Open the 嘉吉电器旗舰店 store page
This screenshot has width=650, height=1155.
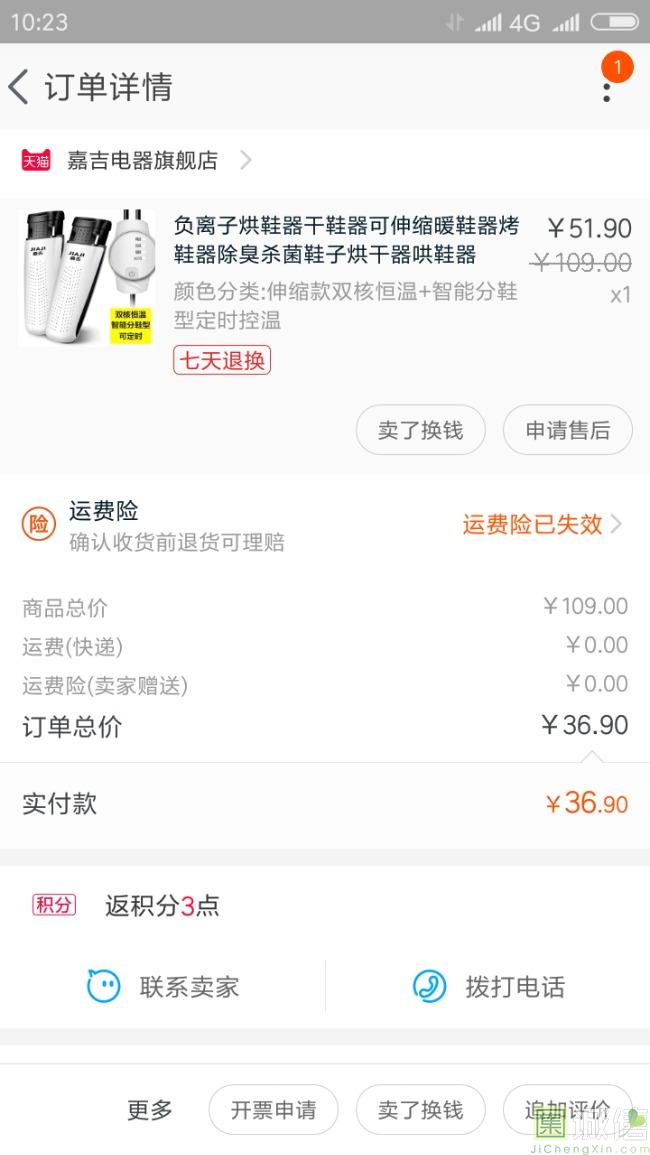[142, 160]
